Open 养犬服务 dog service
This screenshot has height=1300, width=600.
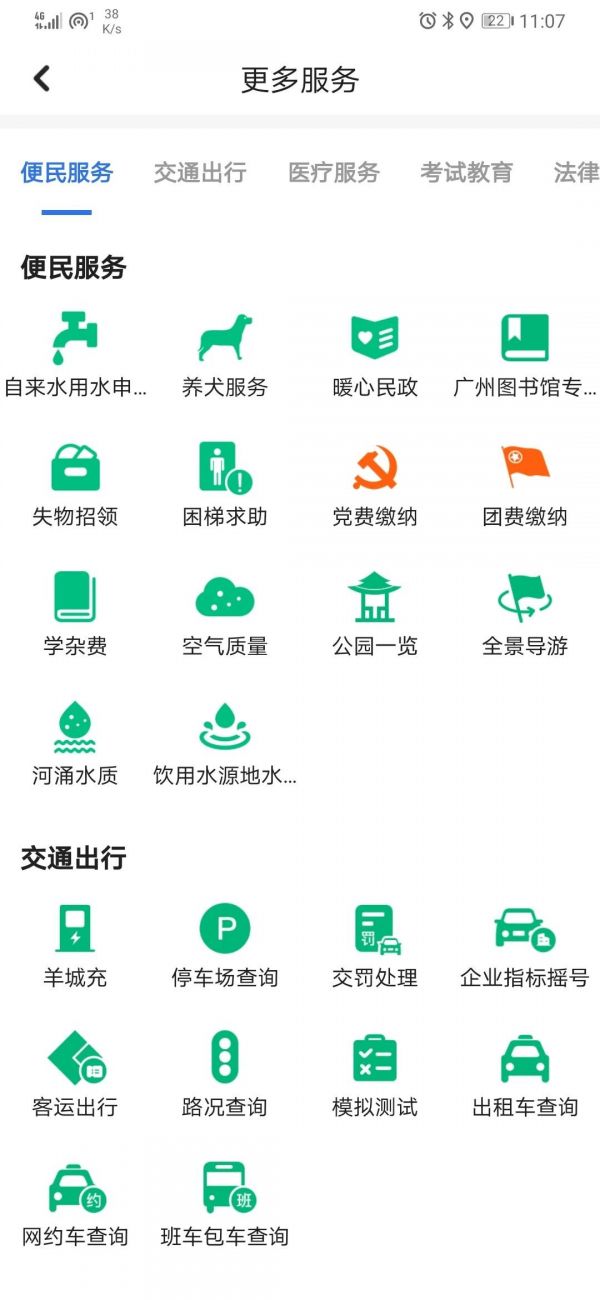tap(225, 353)
